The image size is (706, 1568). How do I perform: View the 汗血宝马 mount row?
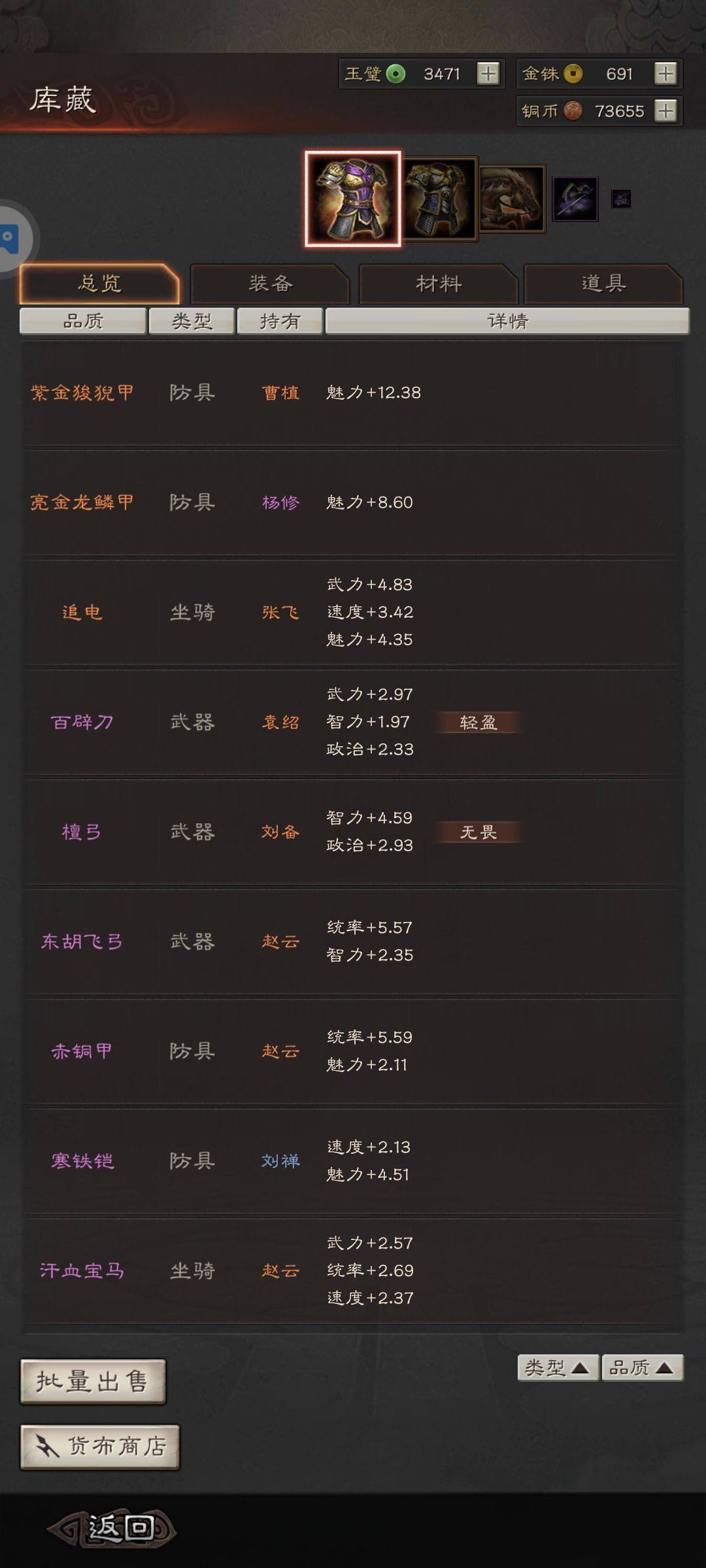point(353,1271)
